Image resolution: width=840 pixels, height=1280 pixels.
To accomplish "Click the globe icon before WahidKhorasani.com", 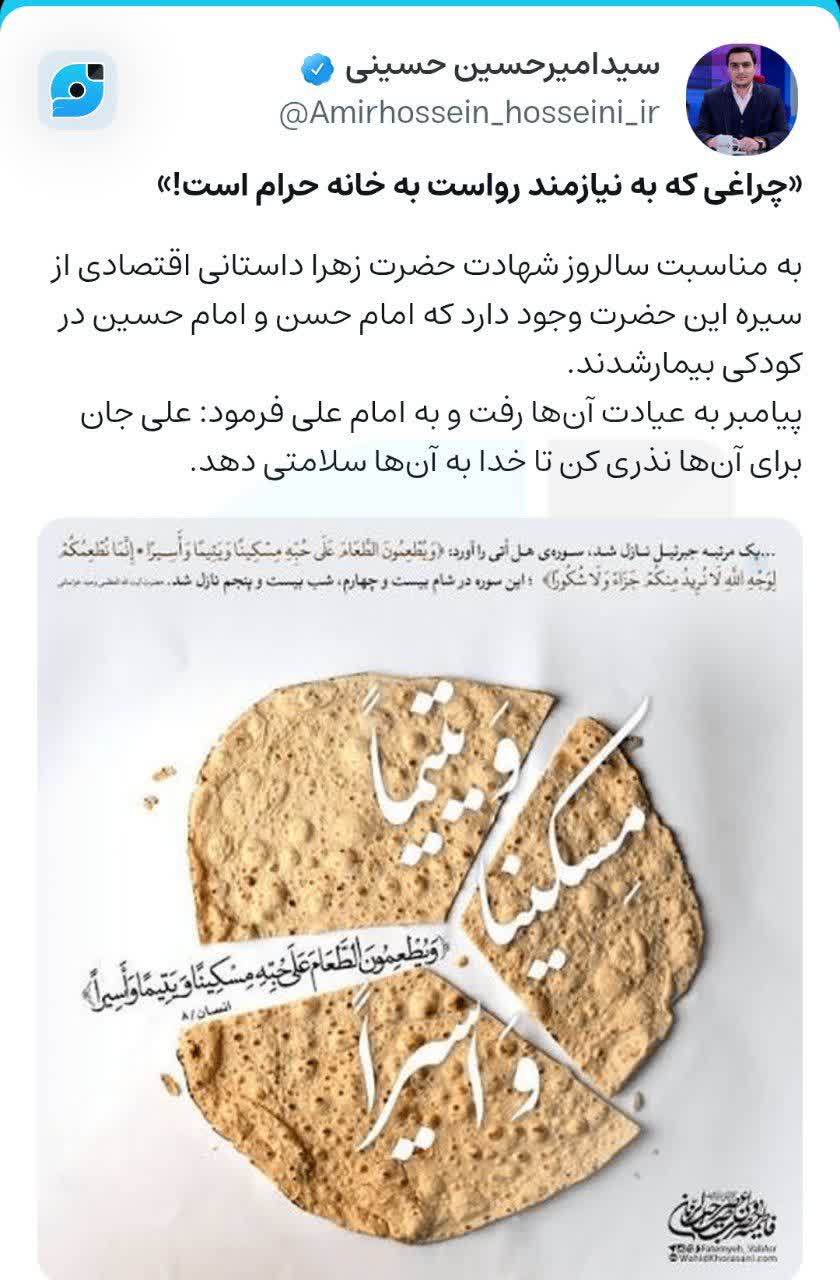I will click(x=672, y=1257).
